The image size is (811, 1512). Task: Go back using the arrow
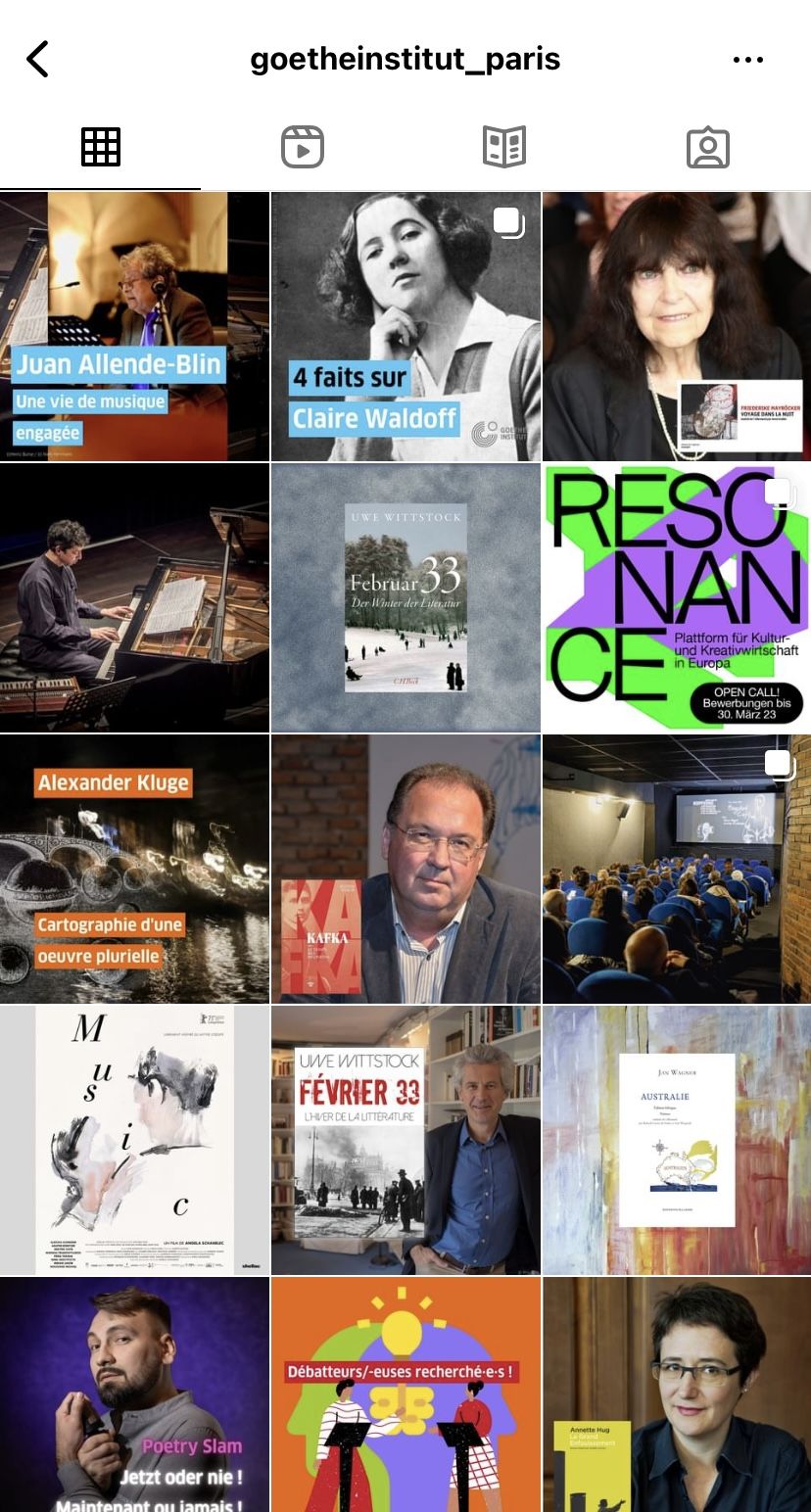(37, 60)
